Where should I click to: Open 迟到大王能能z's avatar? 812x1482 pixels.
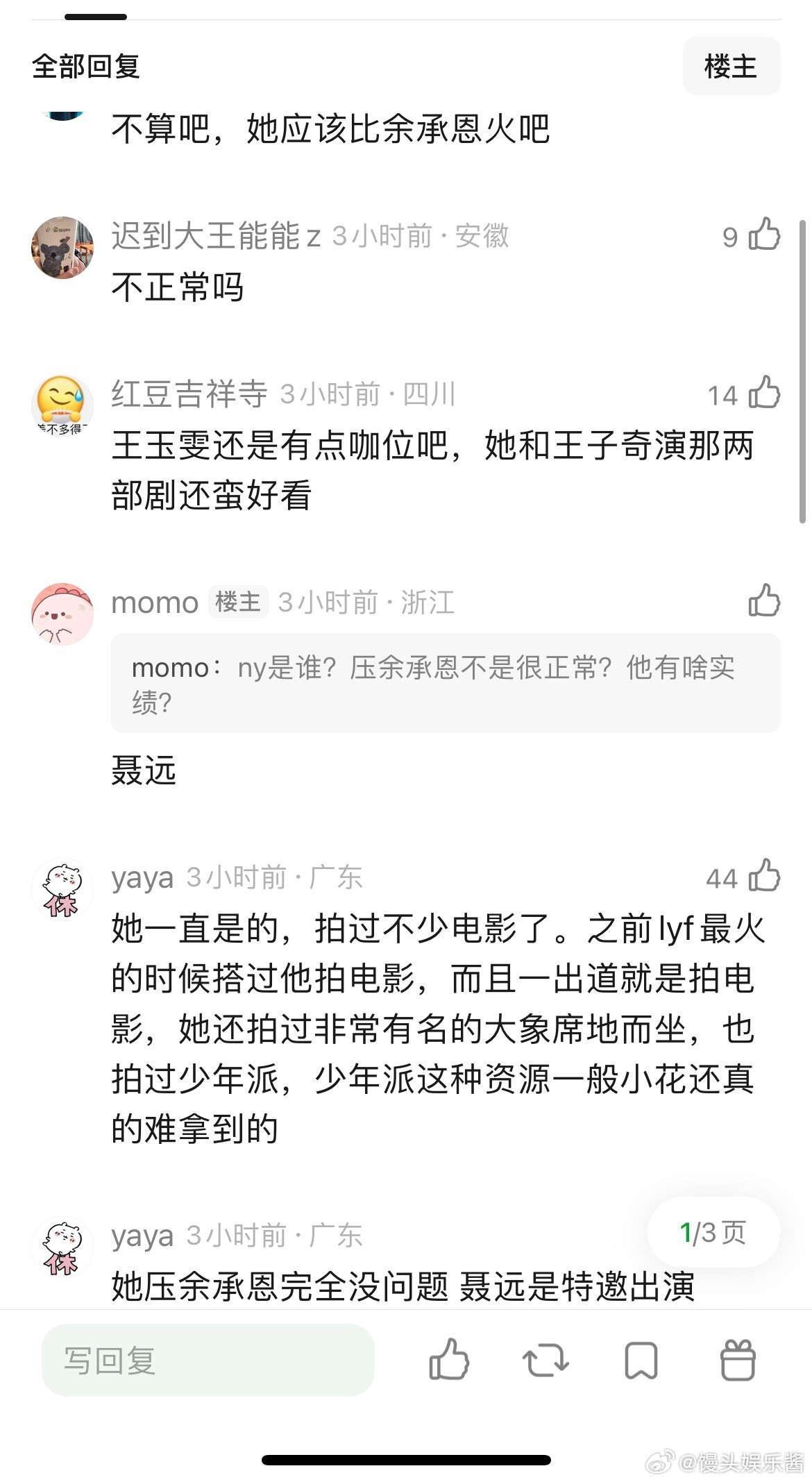[x=62, y=248]
